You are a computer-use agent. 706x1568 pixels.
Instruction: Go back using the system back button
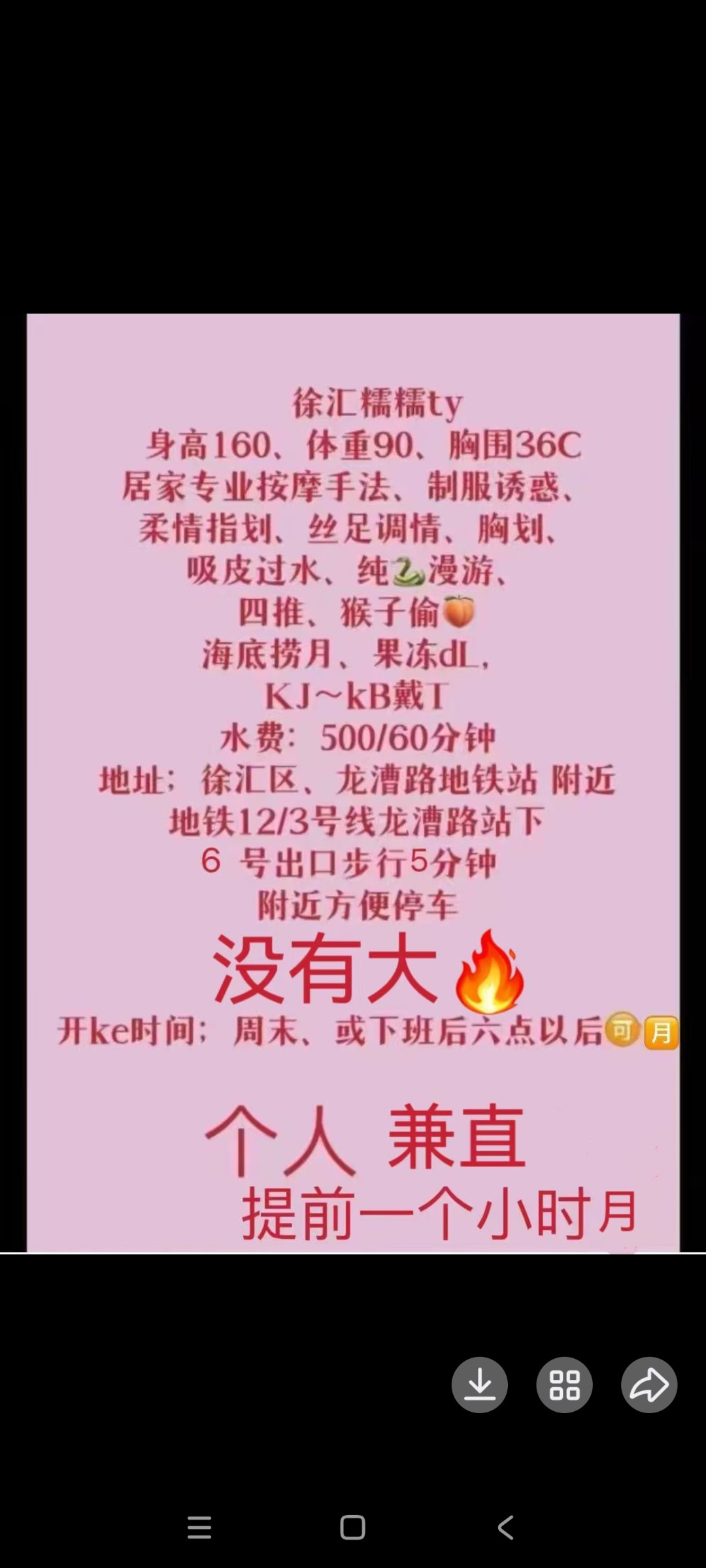pos(505,1527)
